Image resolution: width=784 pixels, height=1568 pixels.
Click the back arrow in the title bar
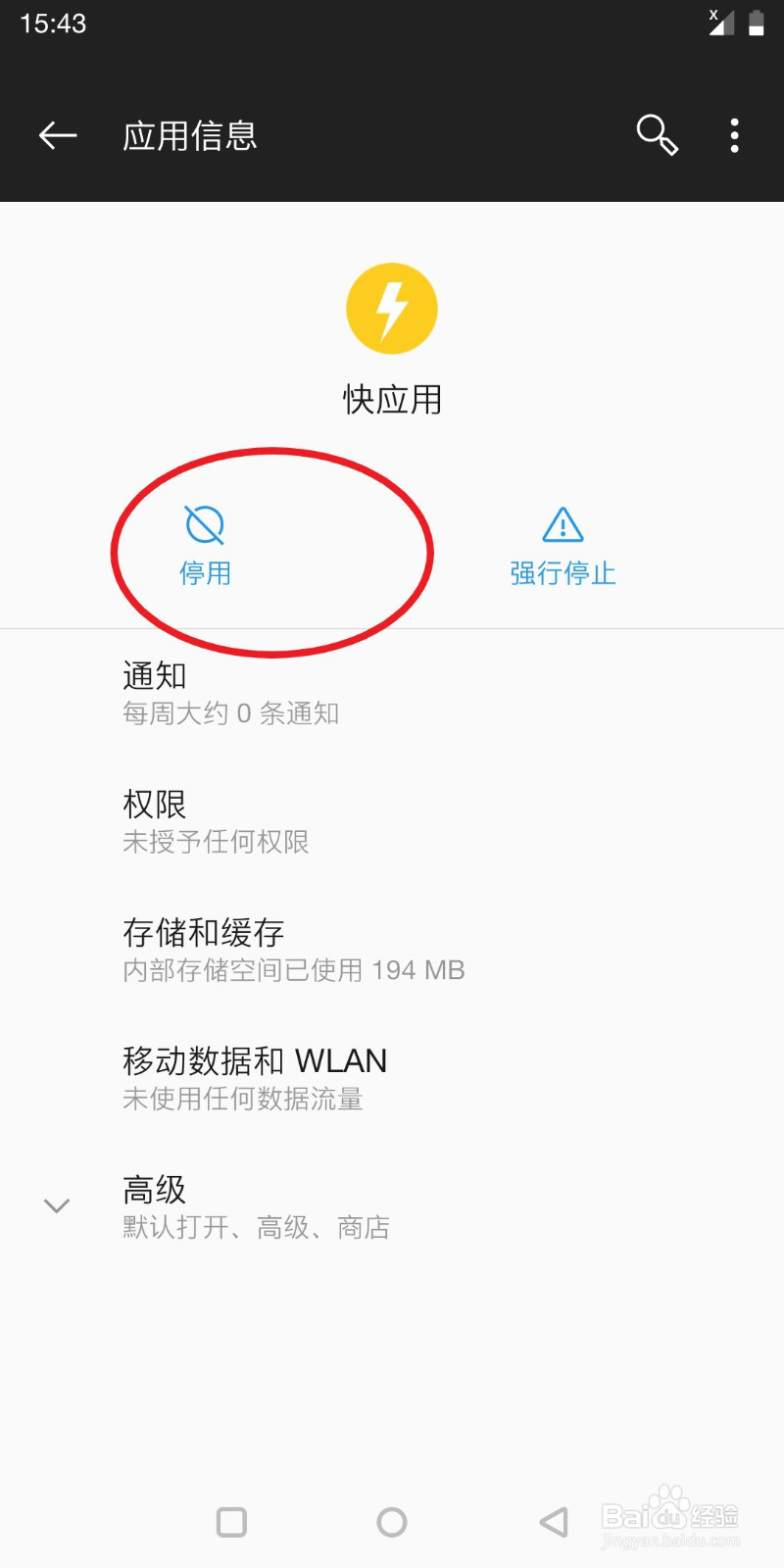coord(56,135)
